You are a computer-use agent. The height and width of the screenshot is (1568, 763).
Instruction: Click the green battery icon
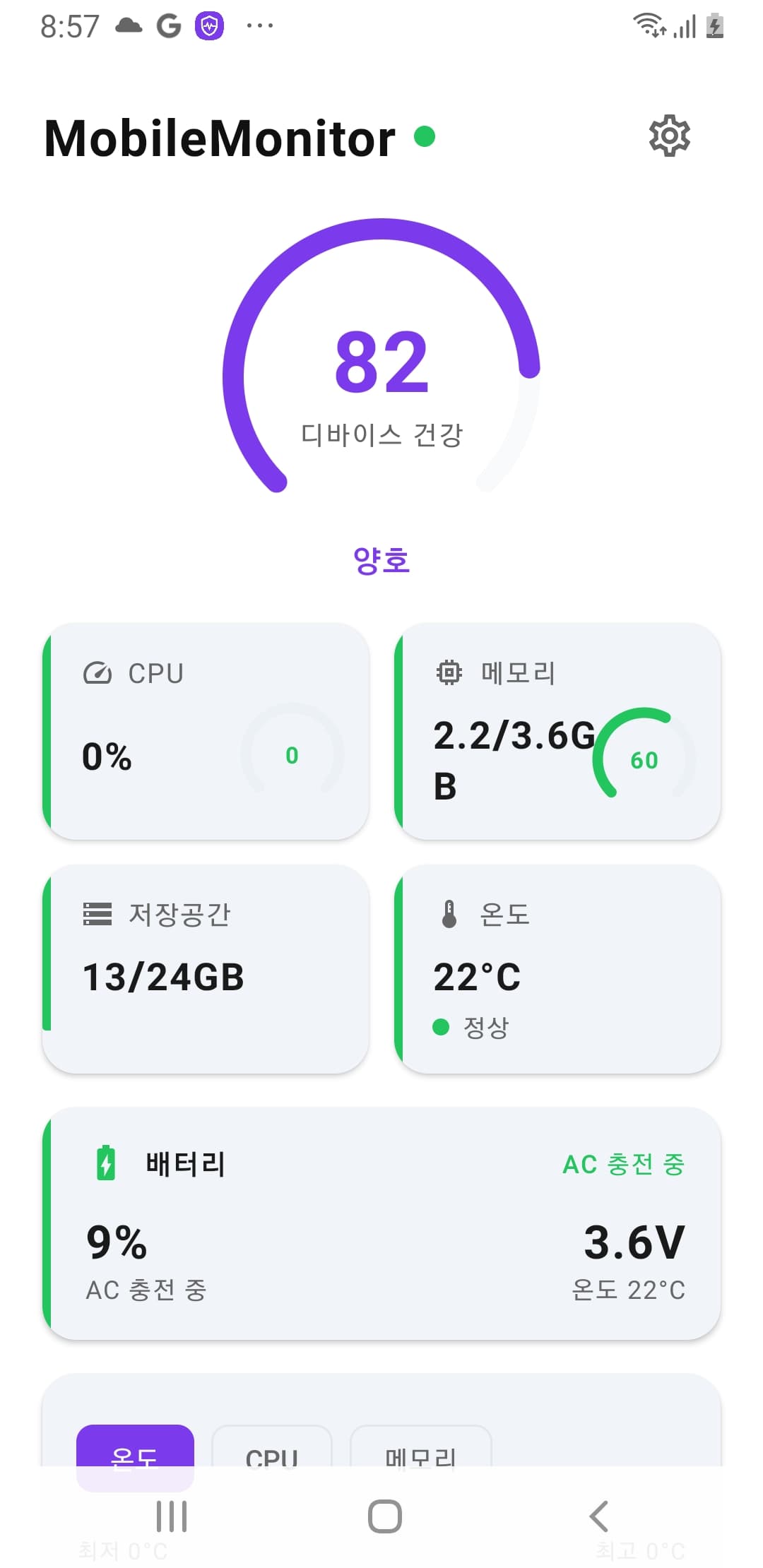pos(104,1164)
